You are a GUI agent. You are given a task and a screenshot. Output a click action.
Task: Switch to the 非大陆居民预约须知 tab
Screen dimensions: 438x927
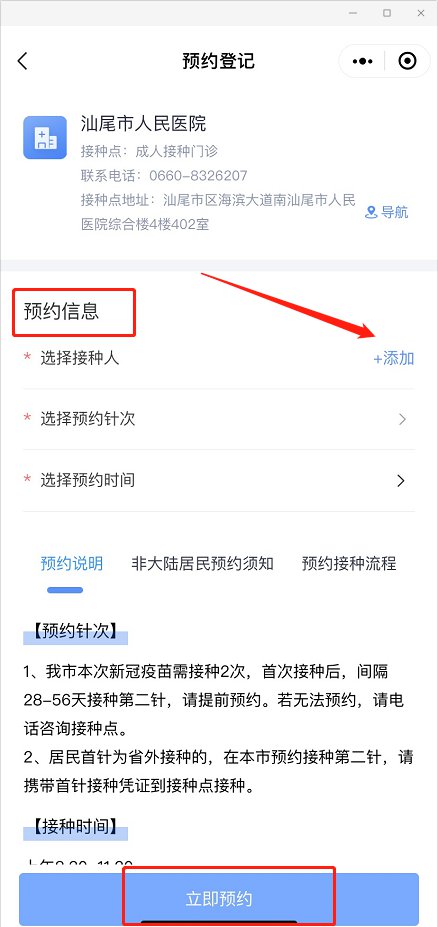click(x=202, y=563)
